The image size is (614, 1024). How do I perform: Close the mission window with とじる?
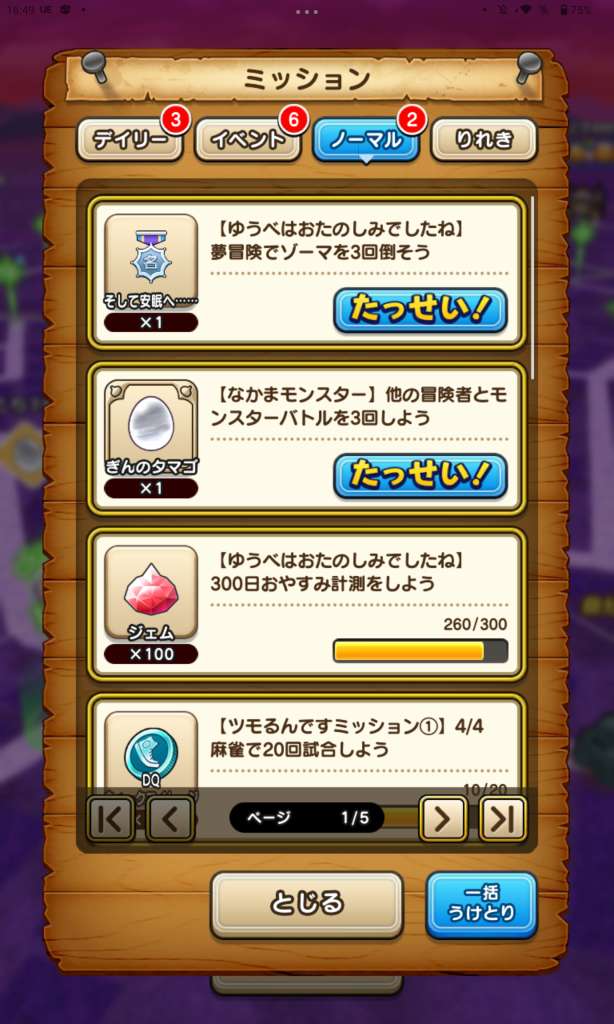pos(306,904)
